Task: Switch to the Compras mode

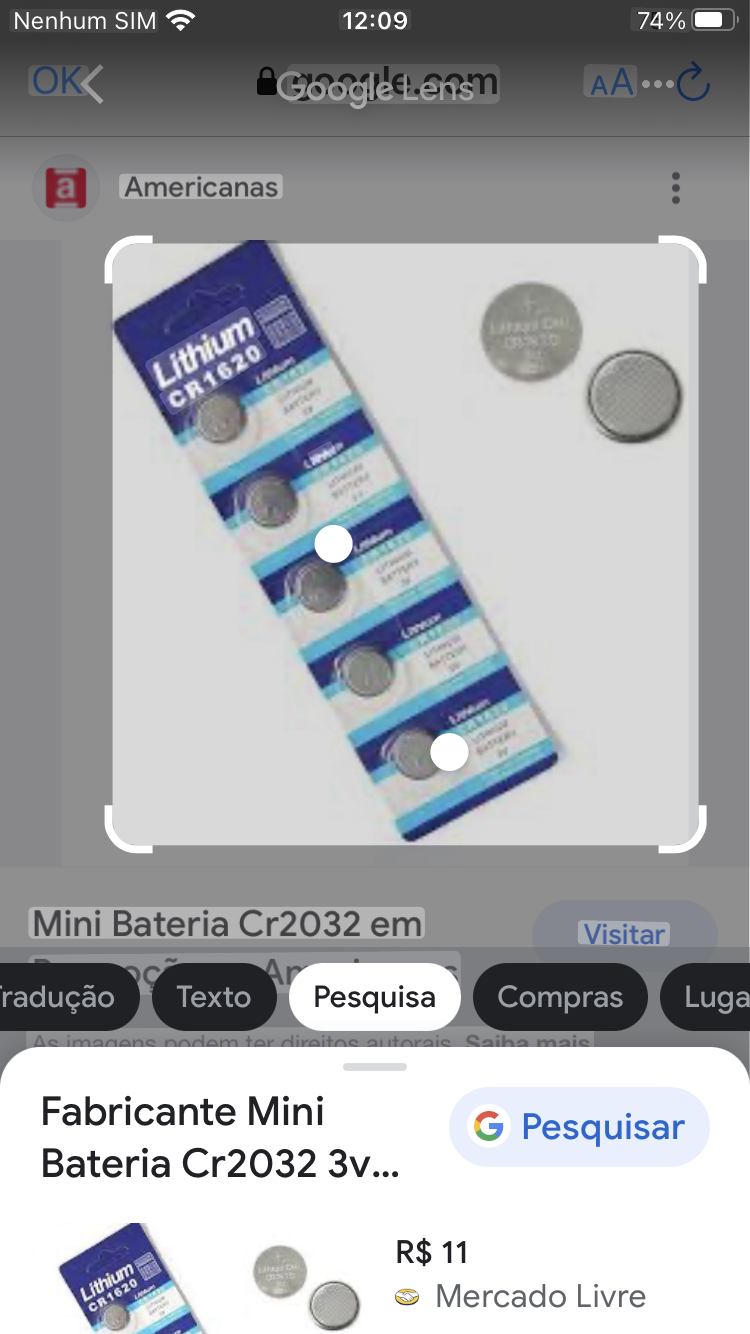Action: coord(560,997)
